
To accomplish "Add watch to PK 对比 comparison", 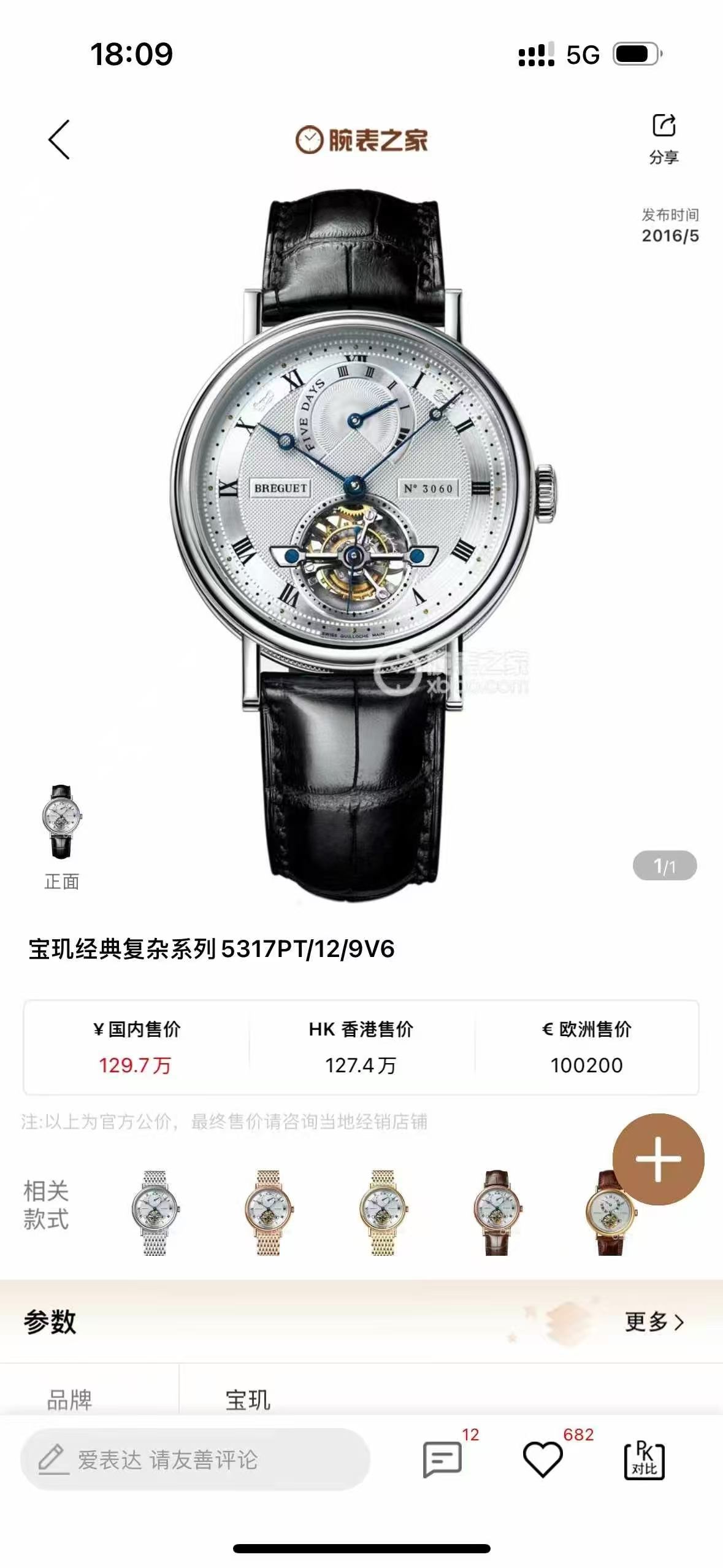I will tap(644, 1461).
